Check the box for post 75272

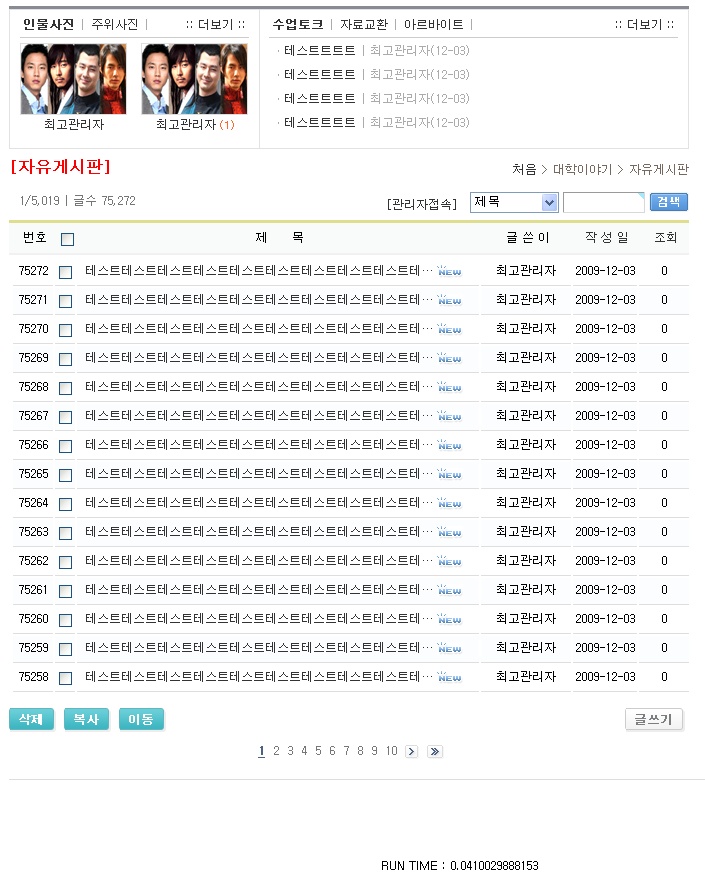[x=66, y=272]
